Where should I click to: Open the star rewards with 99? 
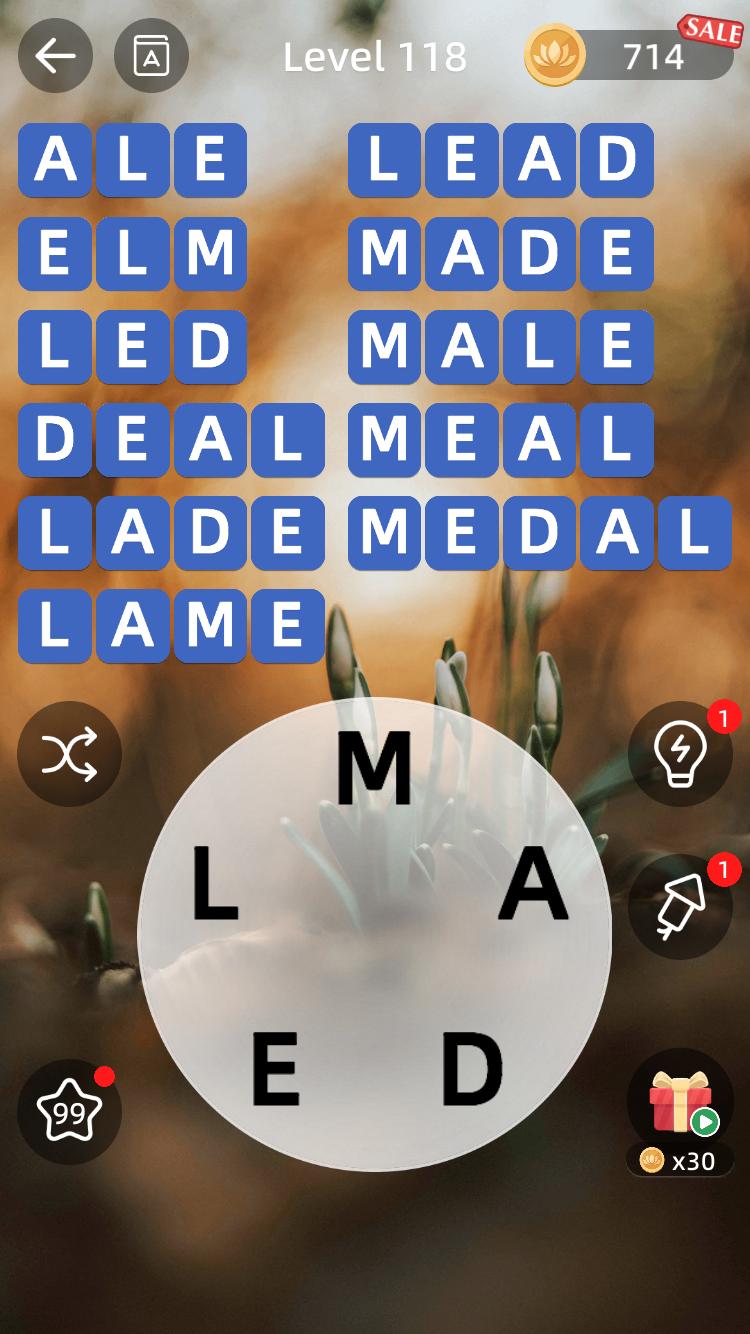coord(69,1111)
